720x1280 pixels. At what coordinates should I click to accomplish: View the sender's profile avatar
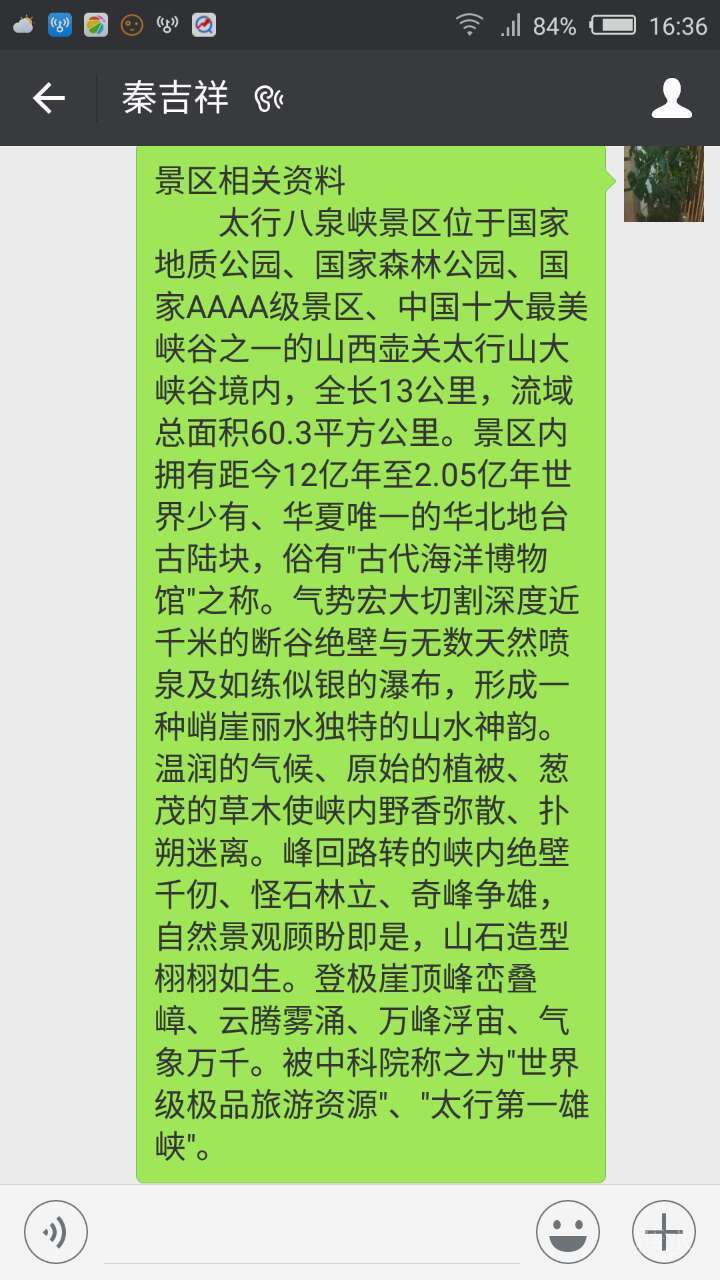pos(663,184)
